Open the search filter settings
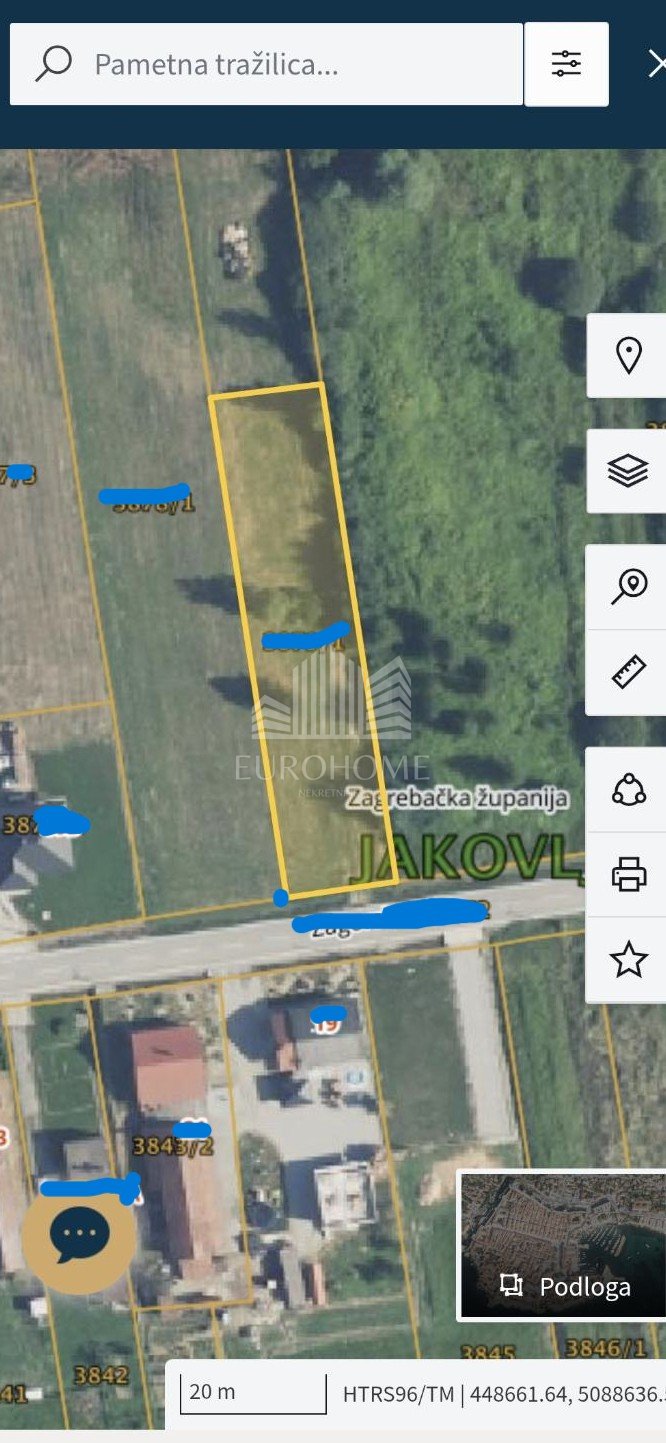This screenshot has width=666, height=1443. [x=566, y=65]
